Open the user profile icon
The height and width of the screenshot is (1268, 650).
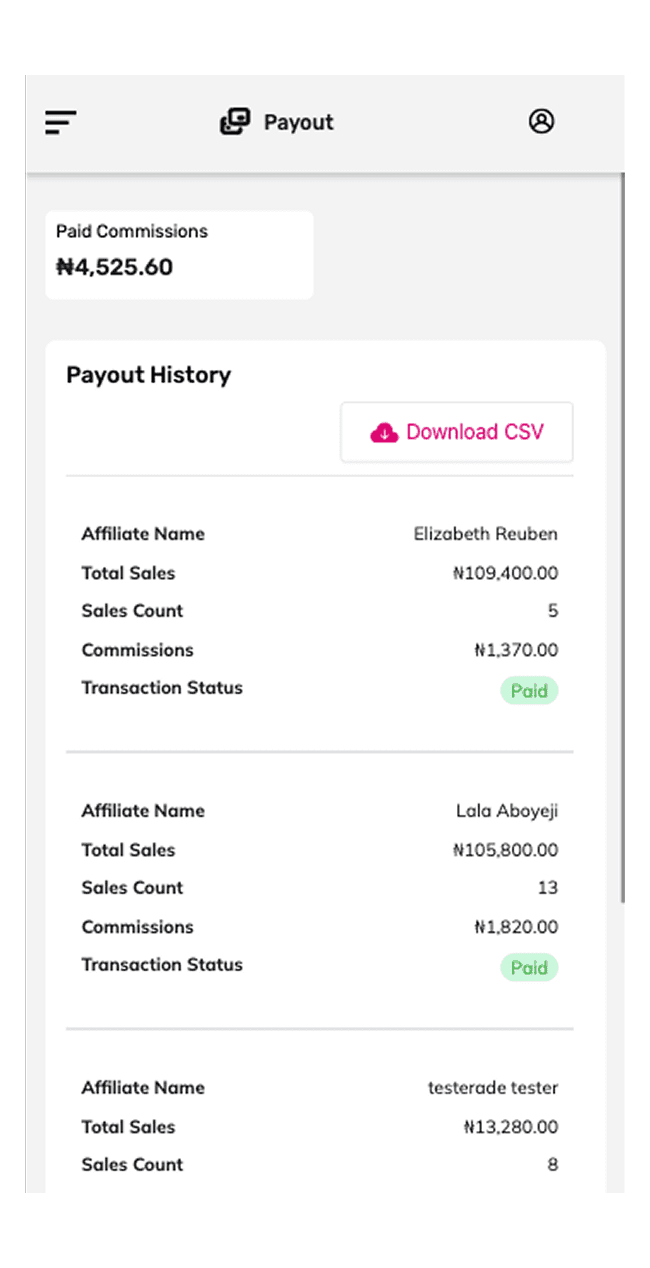pos(541,121)
